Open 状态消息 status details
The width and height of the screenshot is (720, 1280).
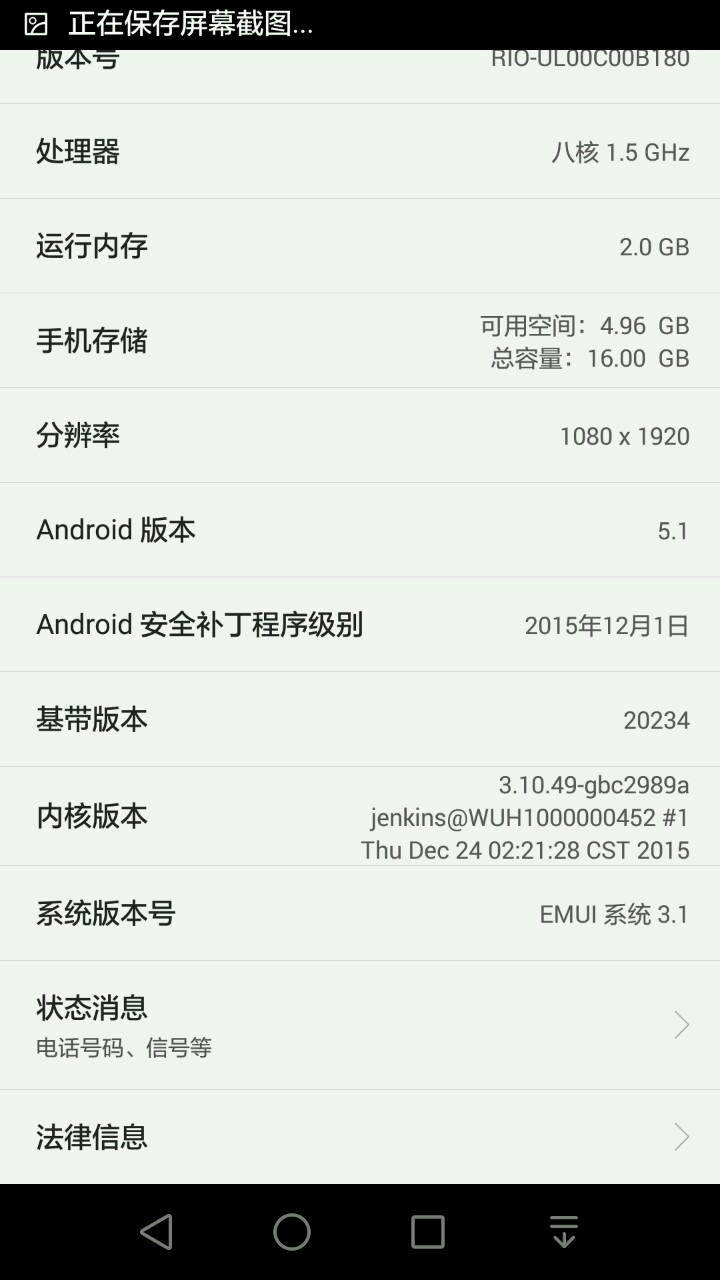click(360, 1025)
